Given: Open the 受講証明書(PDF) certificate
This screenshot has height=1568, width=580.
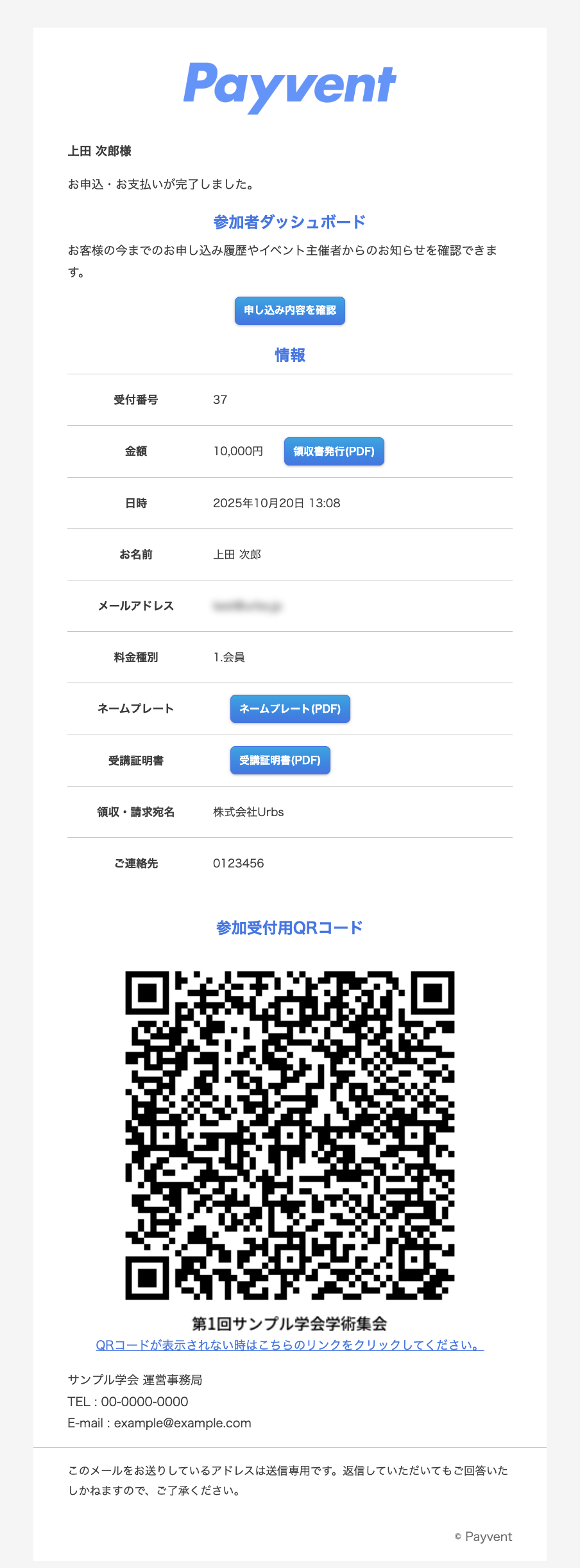Looking at the screenshot, I should 280,760.
